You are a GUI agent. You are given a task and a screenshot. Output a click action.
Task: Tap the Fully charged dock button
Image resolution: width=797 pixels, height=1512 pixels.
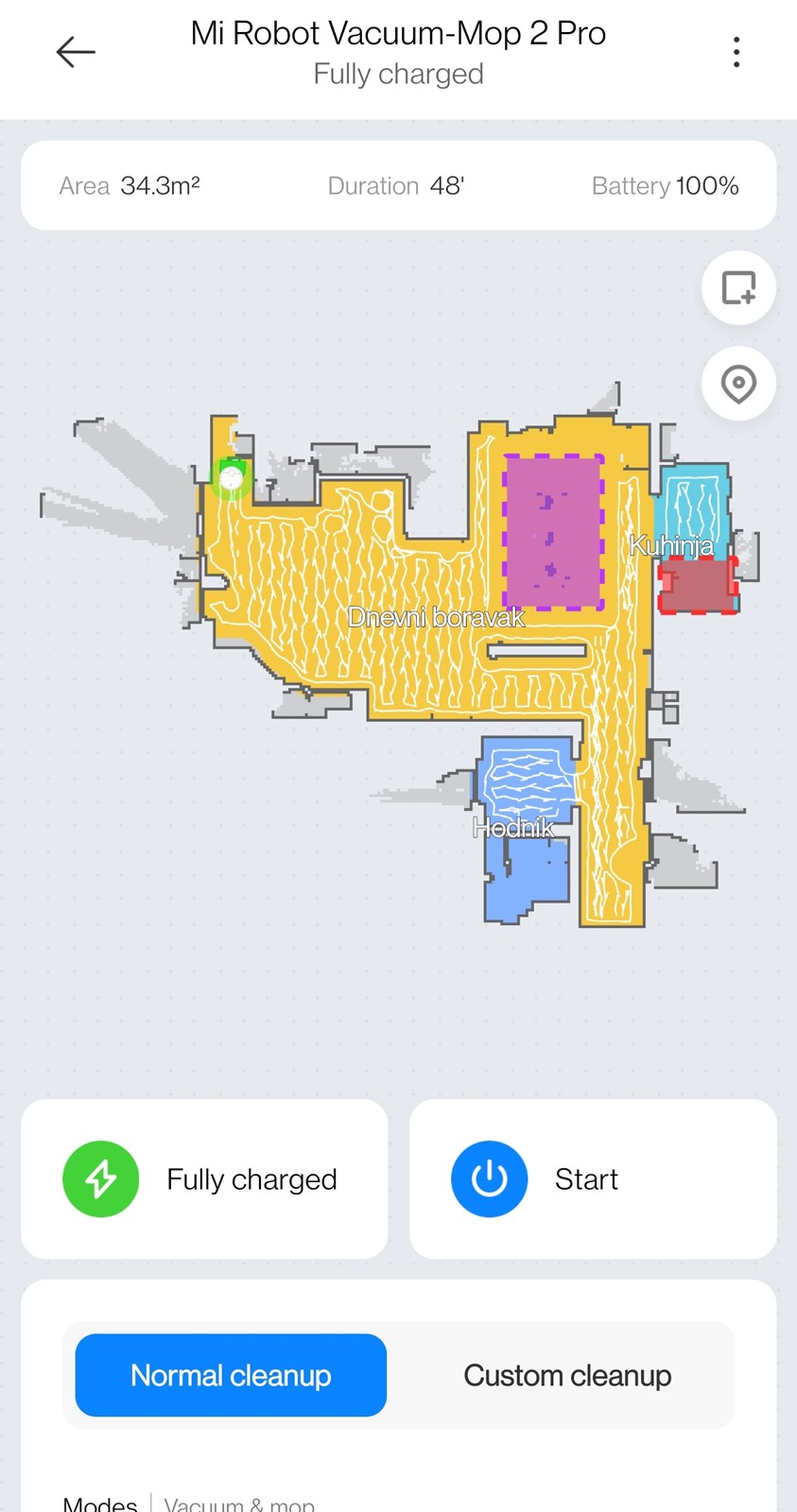point(204,1178)
